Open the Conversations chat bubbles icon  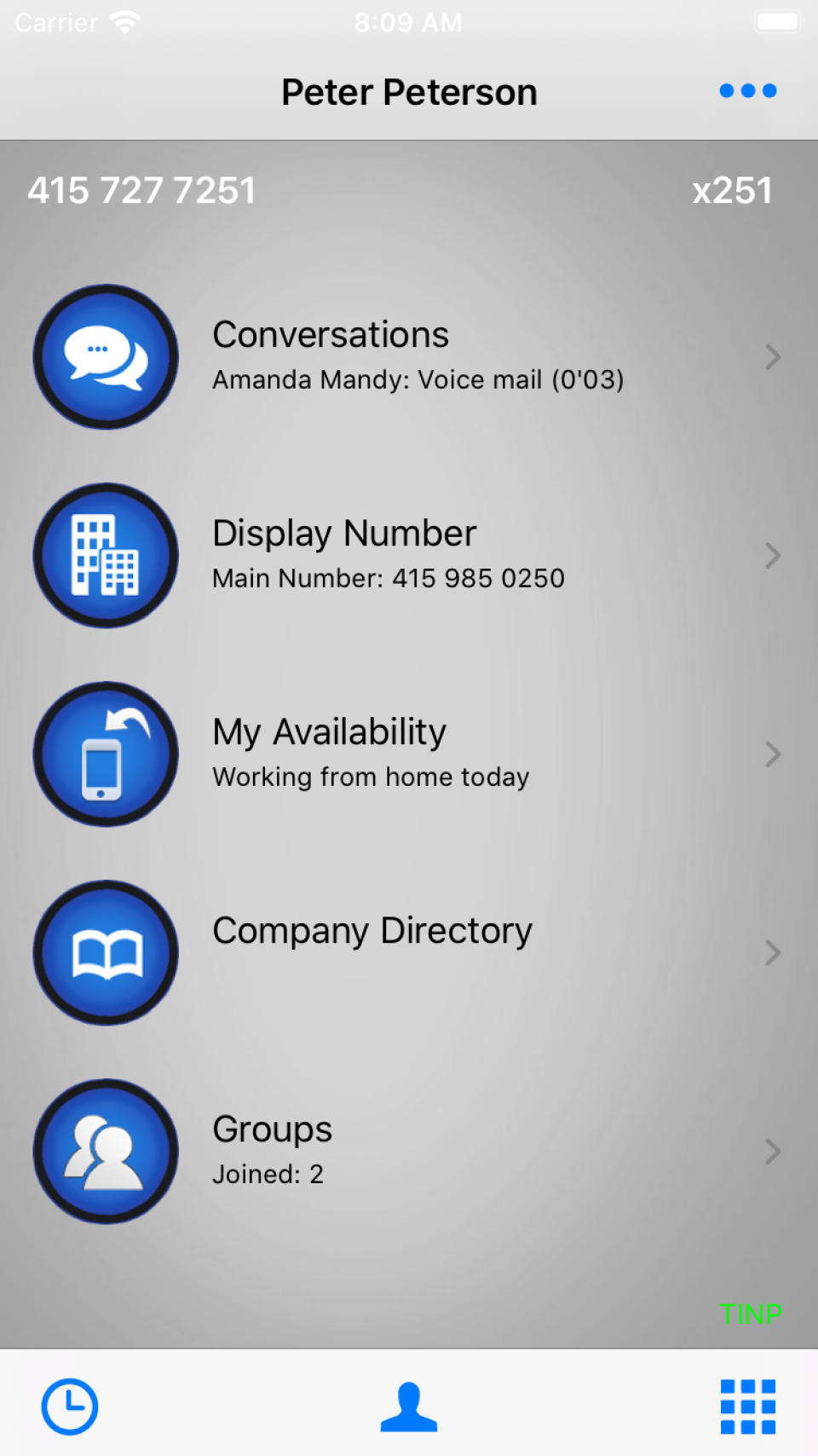106,357
